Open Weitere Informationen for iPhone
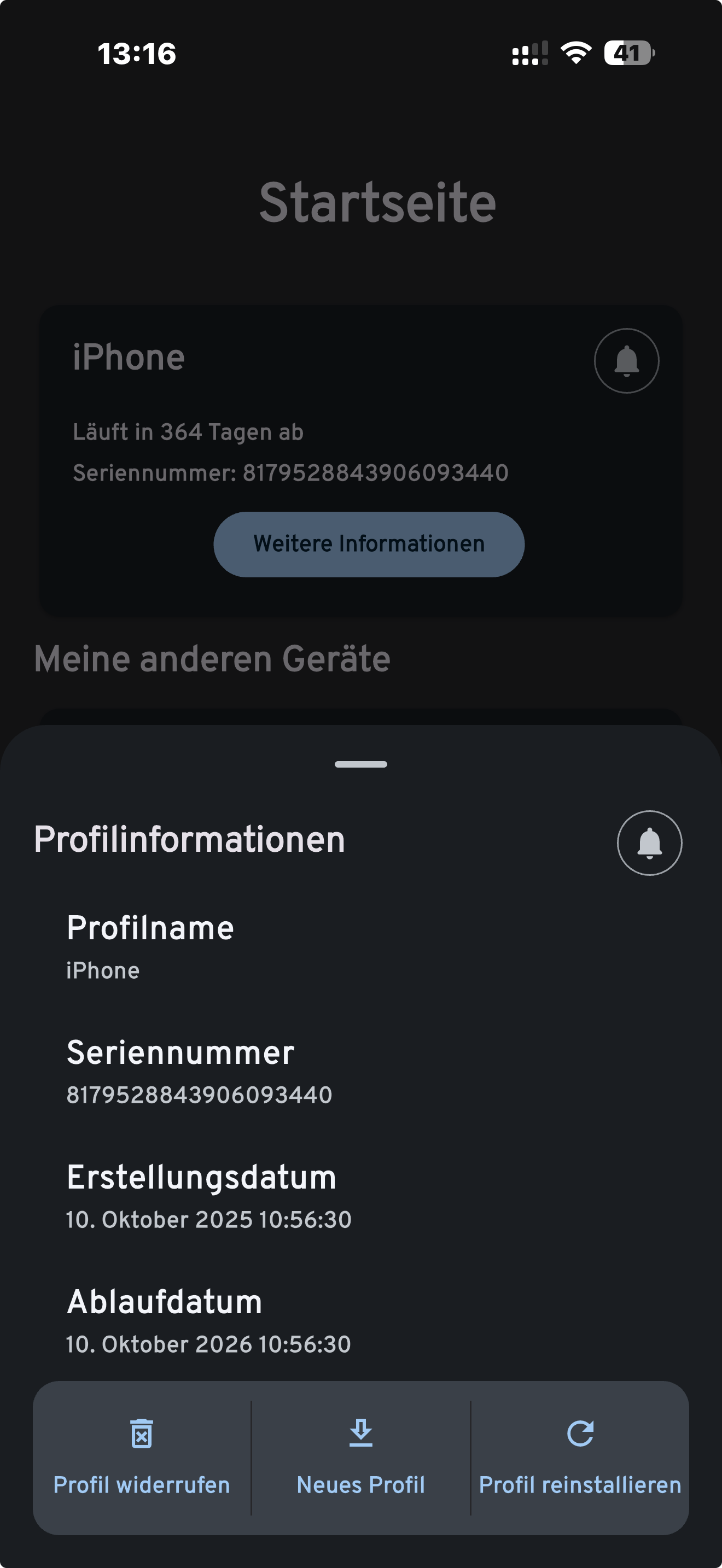This screenshot has height=1568, width=722. click(x=368, y=544)
